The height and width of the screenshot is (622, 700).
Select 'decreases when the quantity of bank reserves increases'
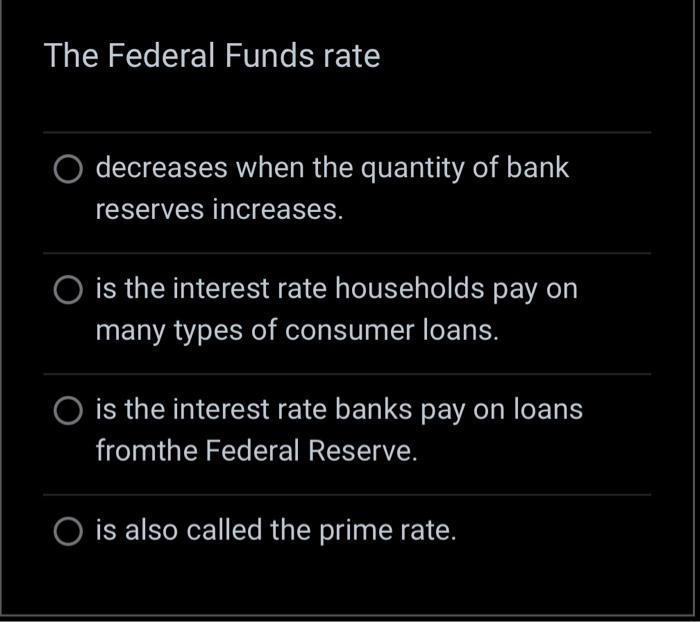click(x=68, y=170)
